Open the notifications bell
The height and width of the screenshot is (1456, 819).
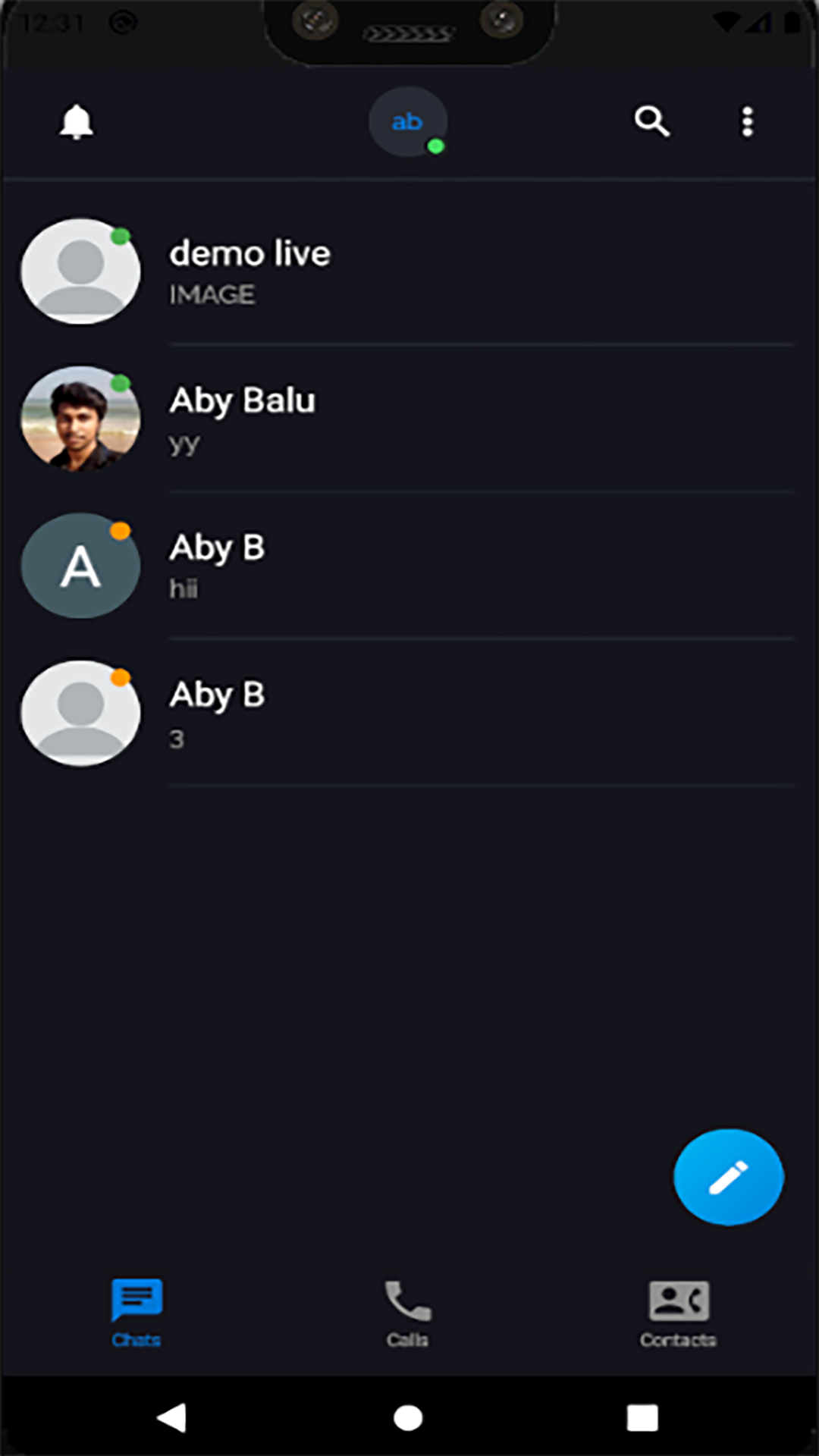tap(77, 121)
